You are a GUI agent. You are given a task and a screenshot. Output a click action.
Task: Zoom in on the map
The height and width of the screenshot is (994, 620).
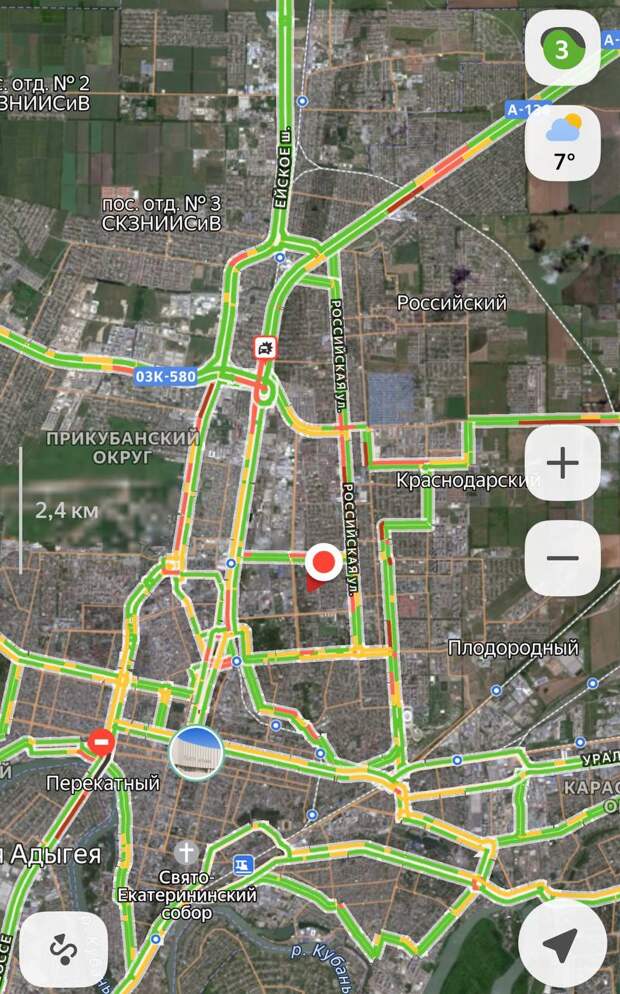562,463
